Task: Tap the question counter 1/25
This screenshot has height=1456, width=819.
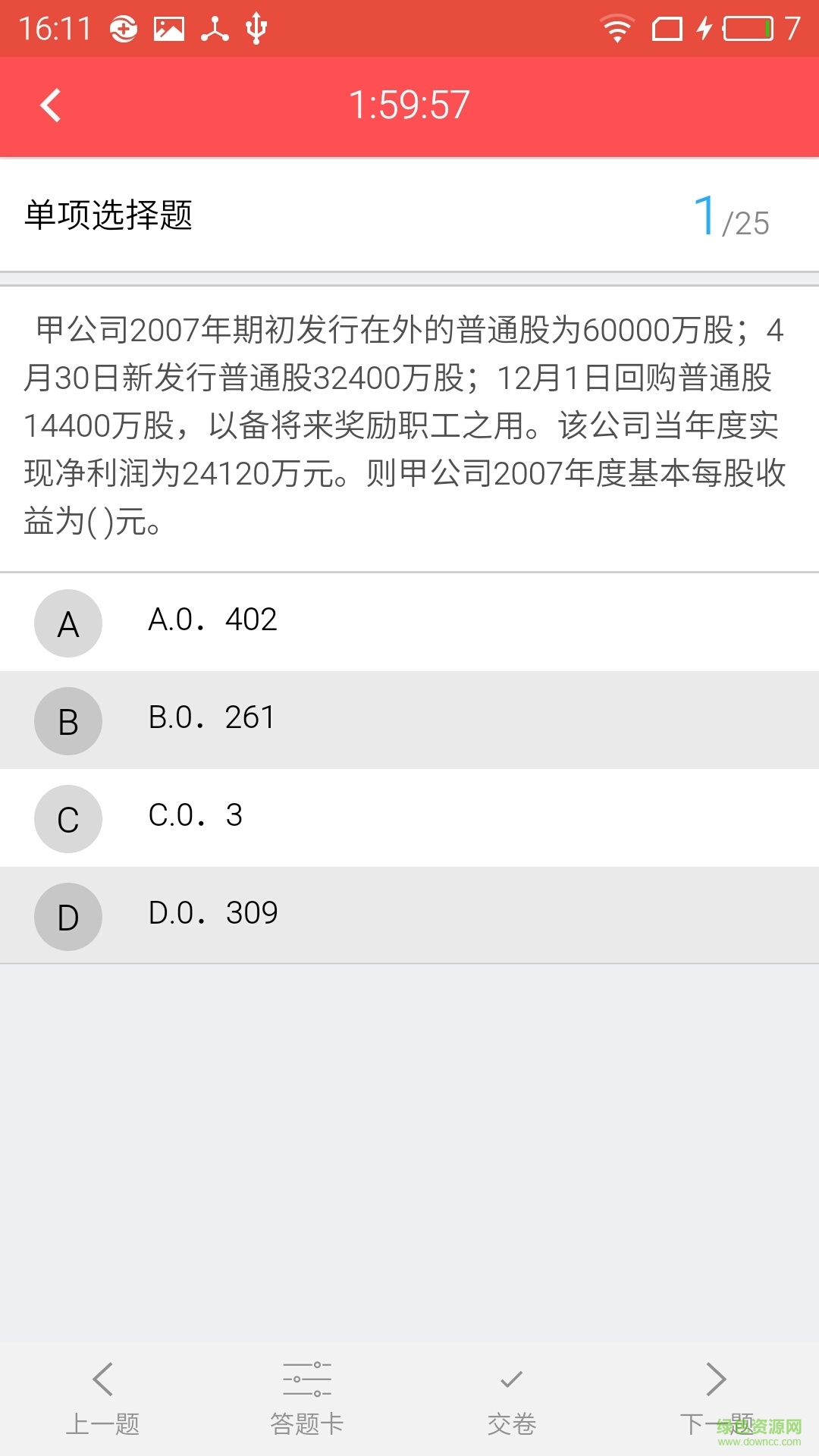Action: pos(733,218)
